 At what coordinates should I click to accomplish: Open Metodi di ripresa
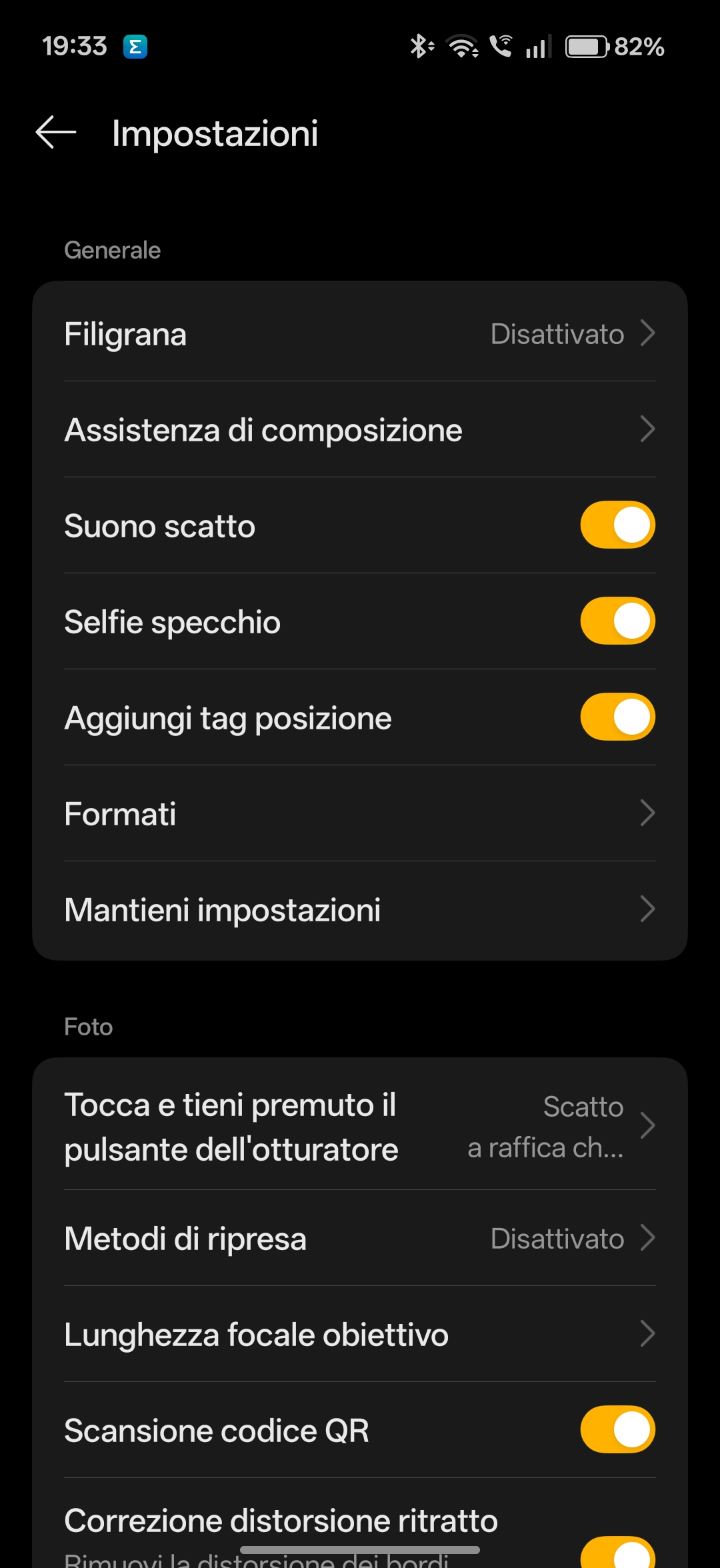pos(359,1239)
